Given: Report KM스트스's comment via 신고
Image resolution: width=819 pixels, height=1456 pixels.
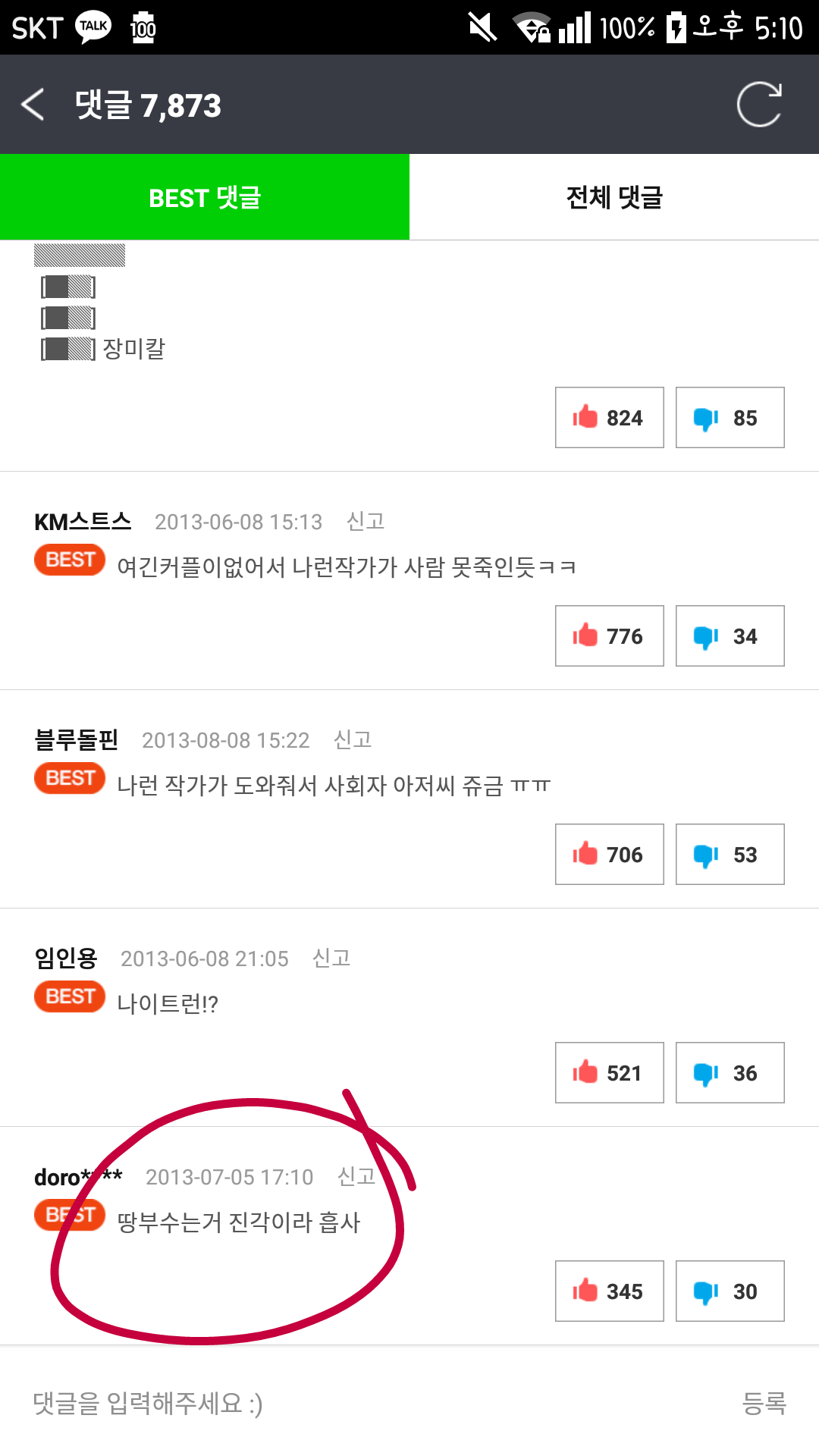Looking at the screenshot, I should (x=366, y=521).
